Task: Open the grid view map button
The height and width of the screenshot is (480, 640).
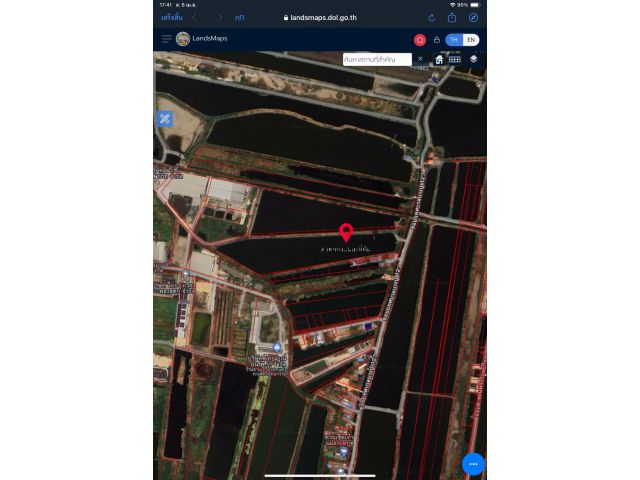Action: pos(455,59)
